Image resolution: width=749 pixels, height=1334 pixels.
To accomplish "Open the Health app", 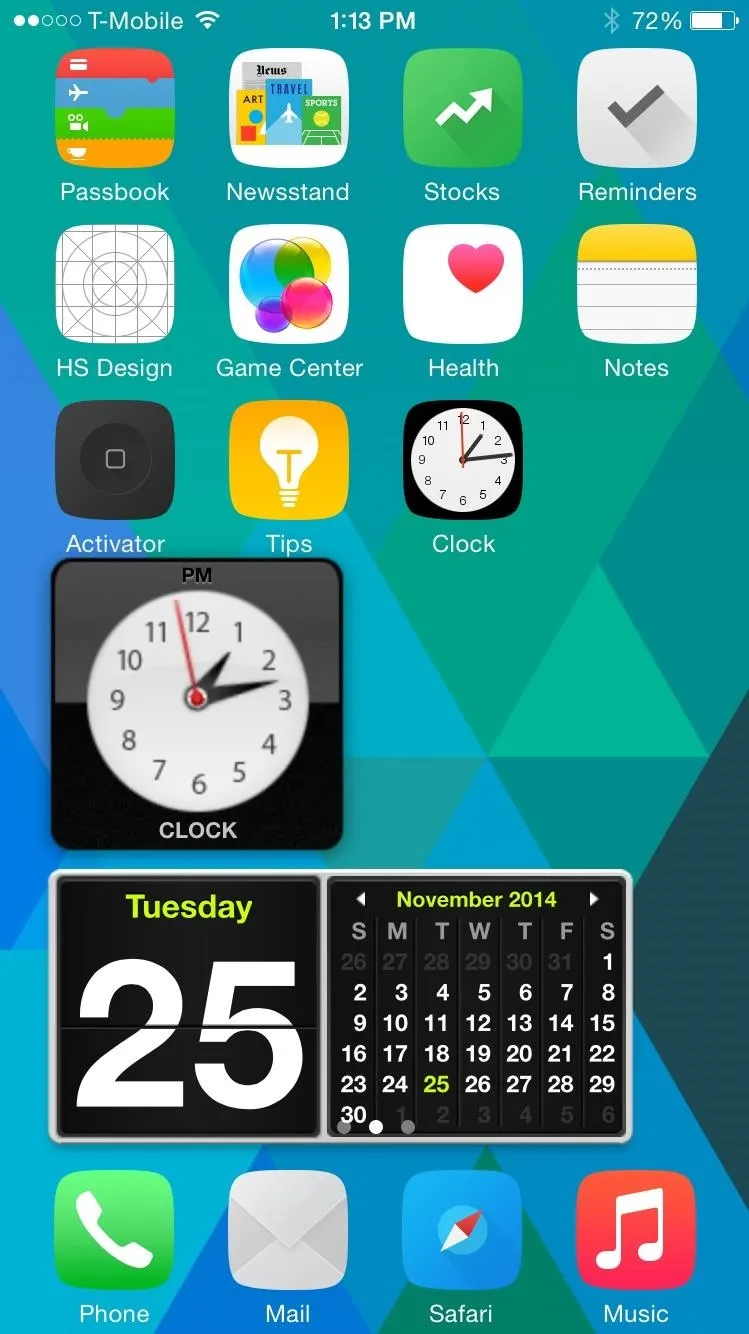I will (462, 284).
